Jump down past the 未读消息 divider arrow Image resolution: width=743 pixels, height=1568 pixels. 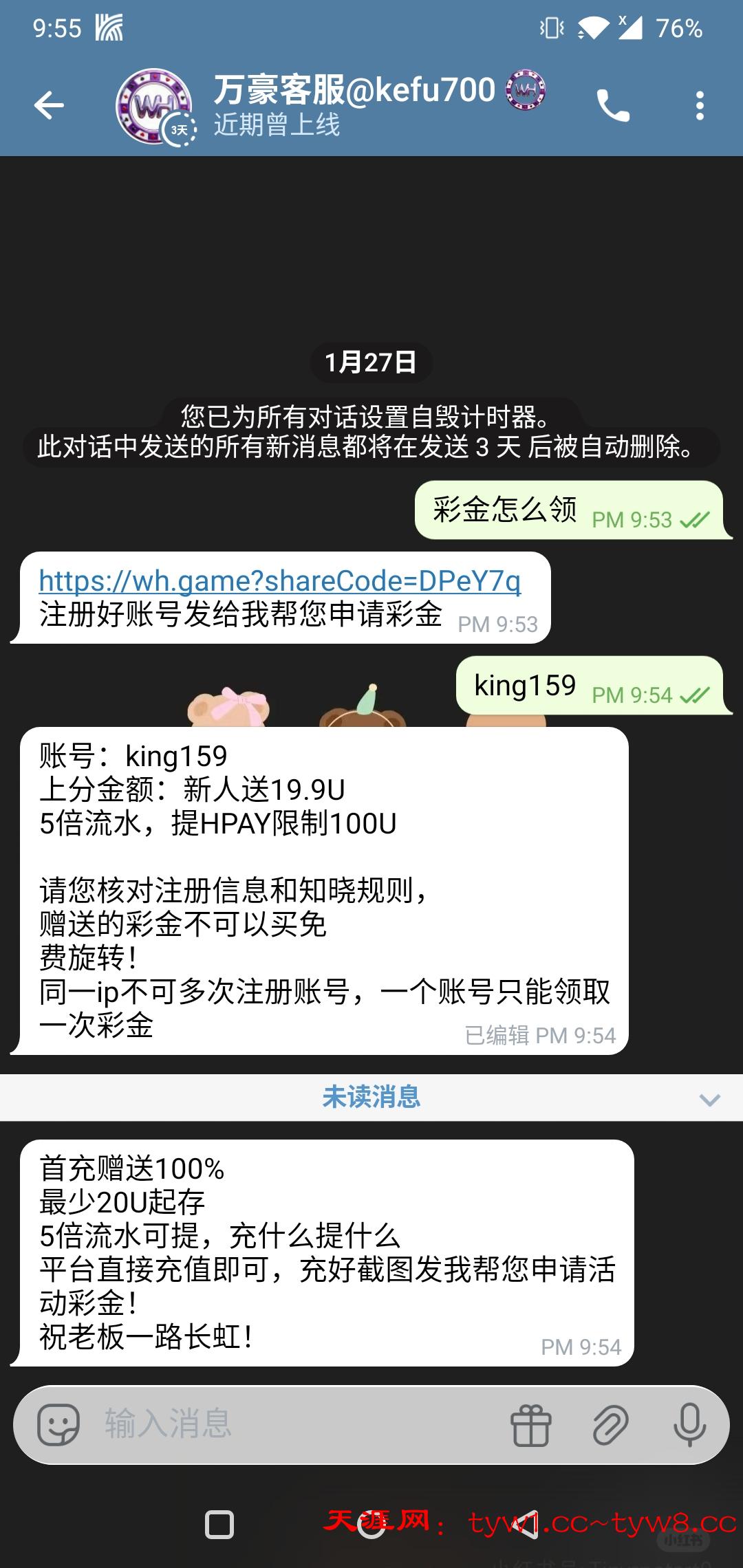tap(709, 1100)
